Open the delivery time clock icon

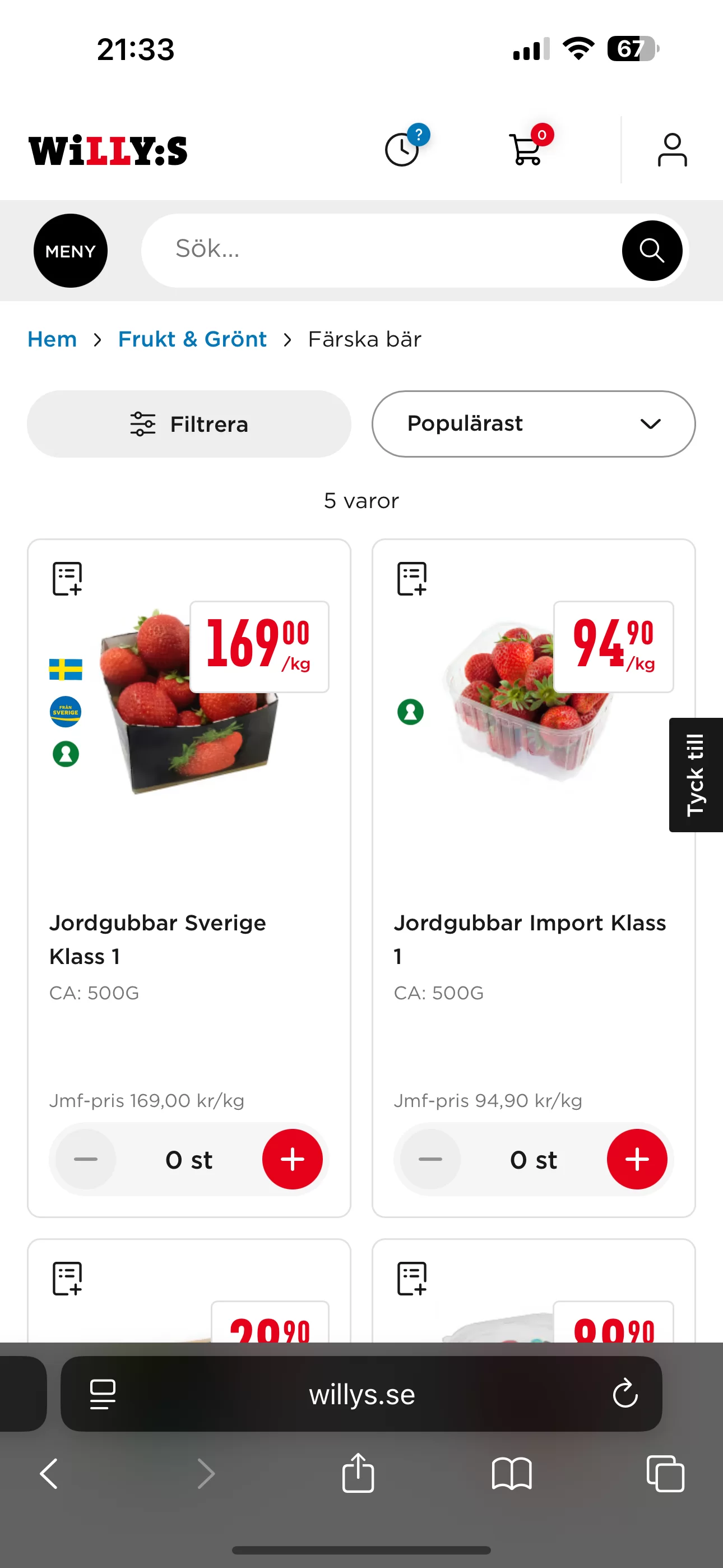[x=403, y=150]
